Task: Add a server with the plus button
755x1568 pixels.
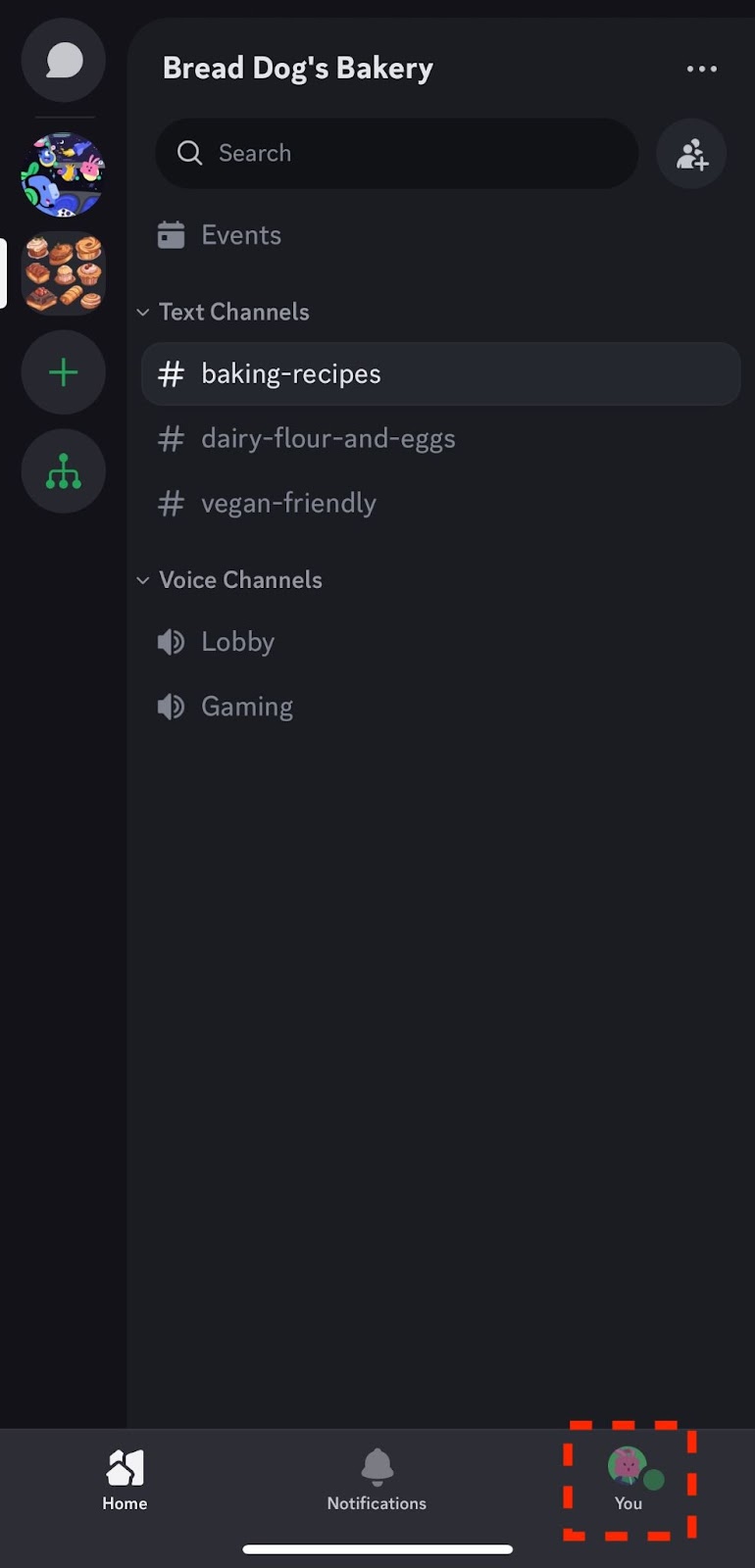Action: coord(64,372)
